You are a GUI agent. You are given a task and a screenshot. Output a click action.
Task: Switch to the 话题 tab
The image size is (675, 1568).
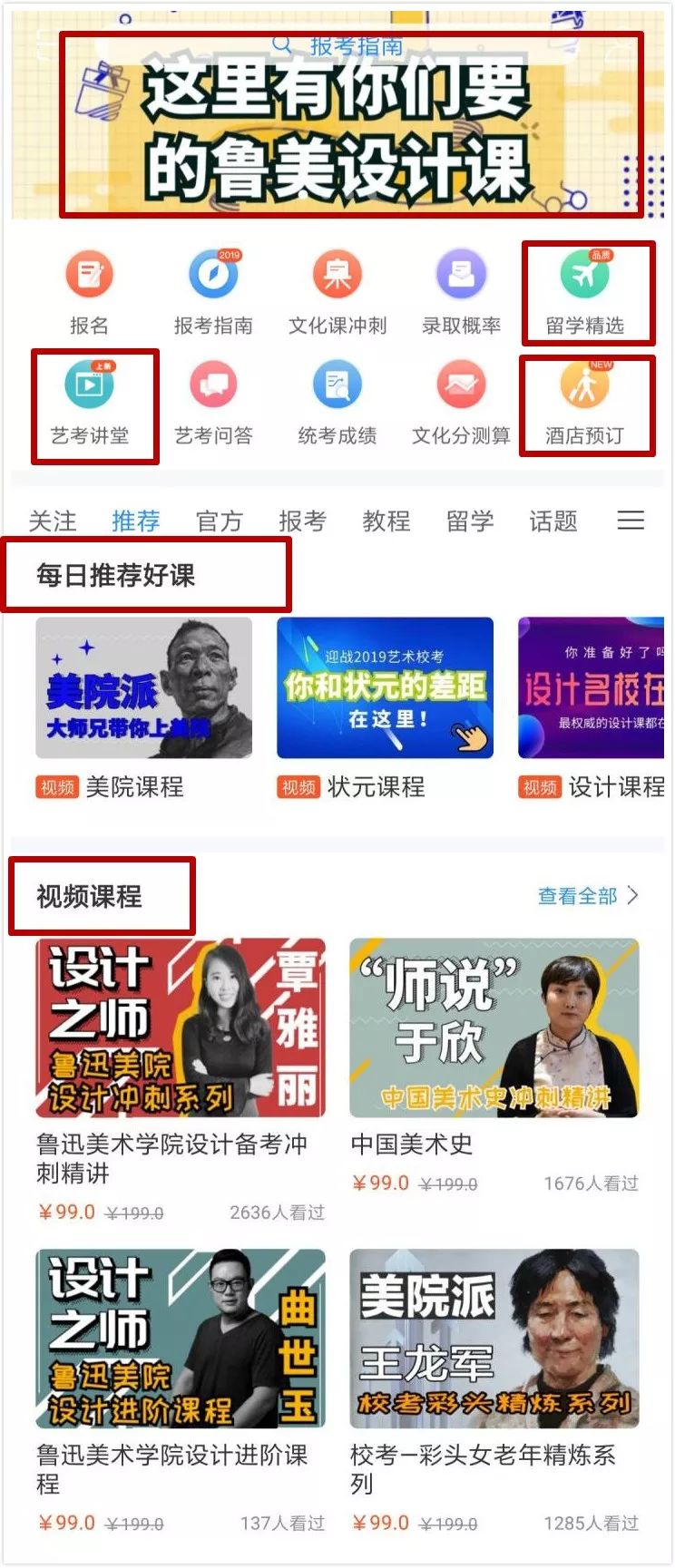tap(553, 521)
